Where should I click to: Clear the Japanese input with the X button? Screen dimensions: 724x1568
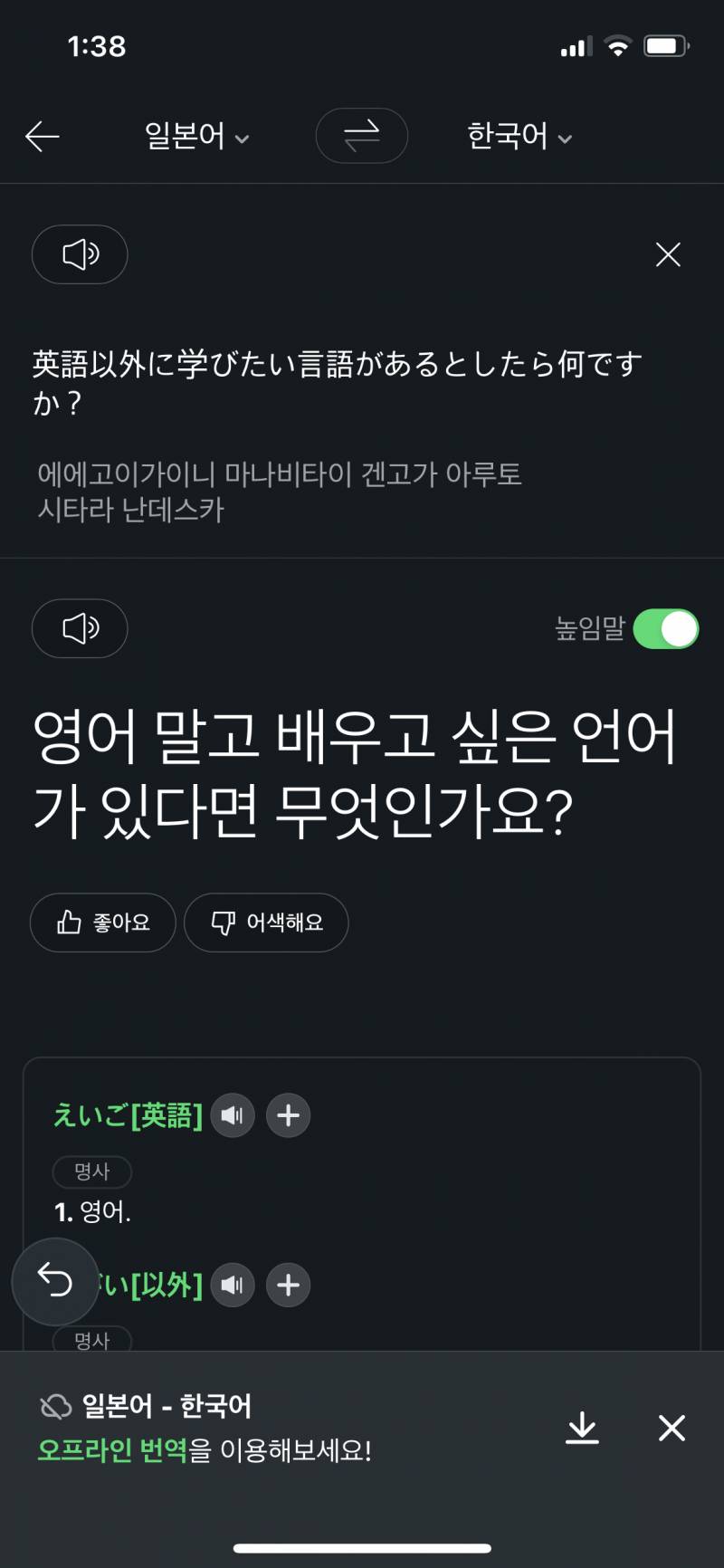point(668,254)
